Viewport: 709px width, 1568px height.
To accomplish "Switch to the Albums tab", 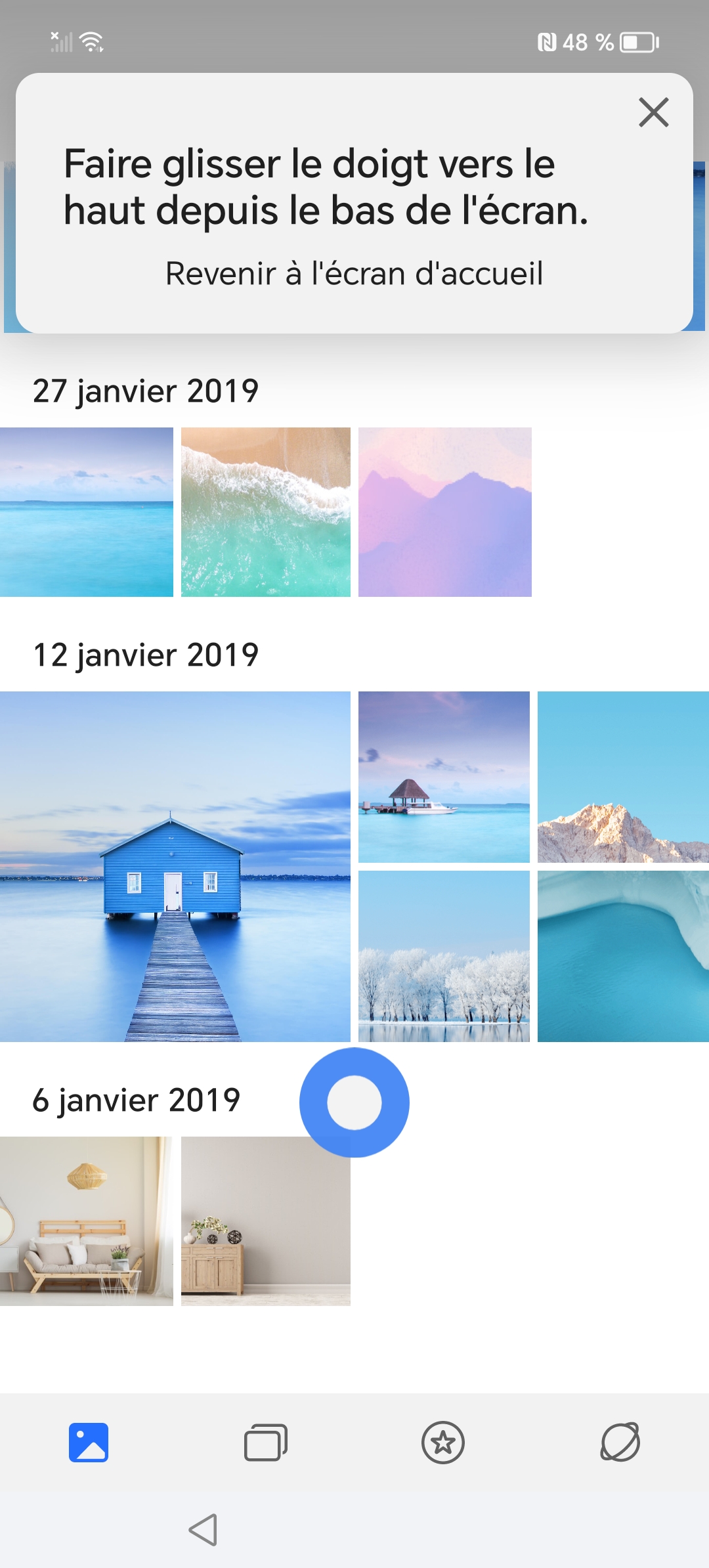I will point(266,1443).
